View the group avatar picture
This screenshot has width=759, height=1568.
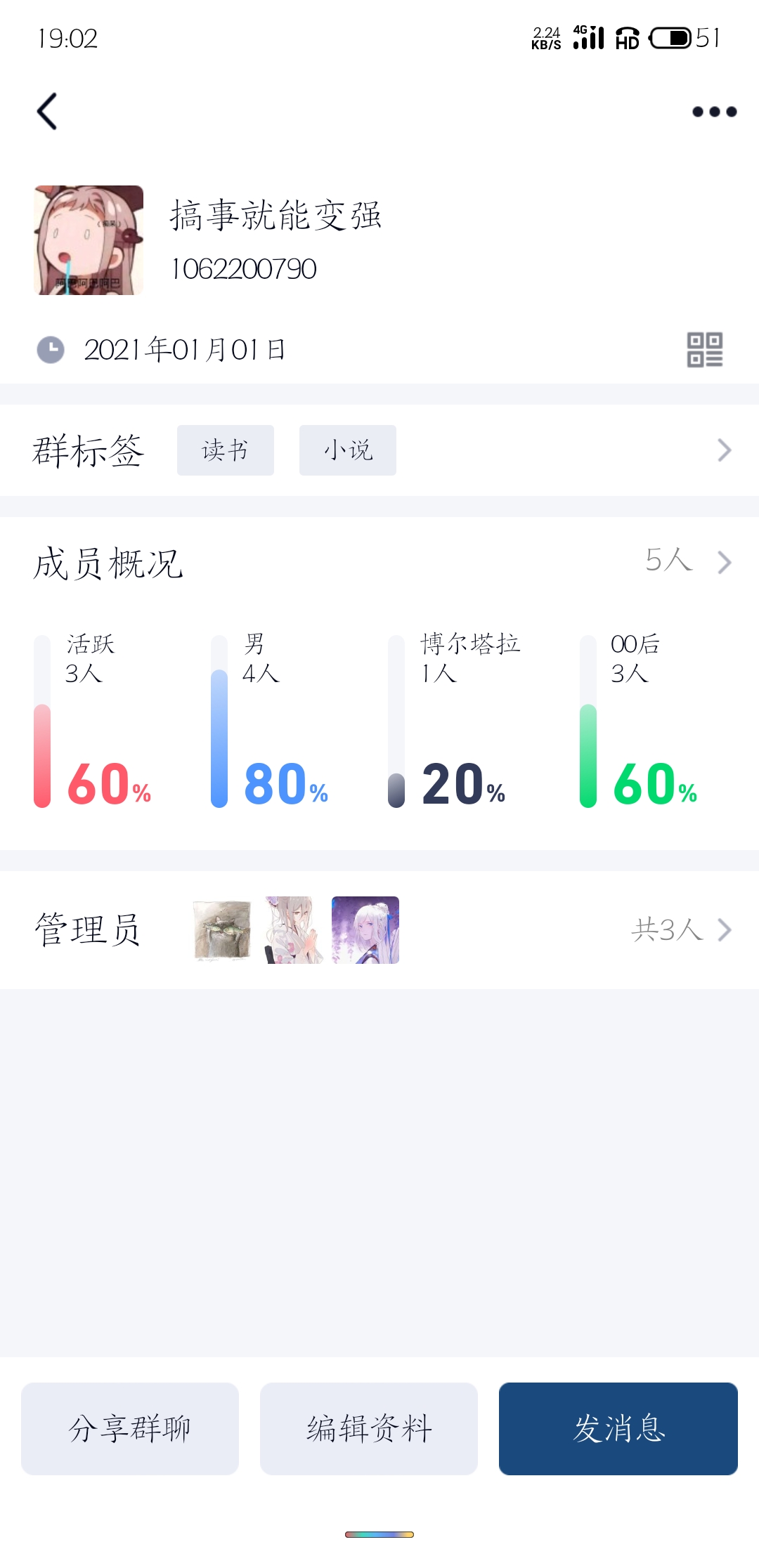tap(89, 240)
